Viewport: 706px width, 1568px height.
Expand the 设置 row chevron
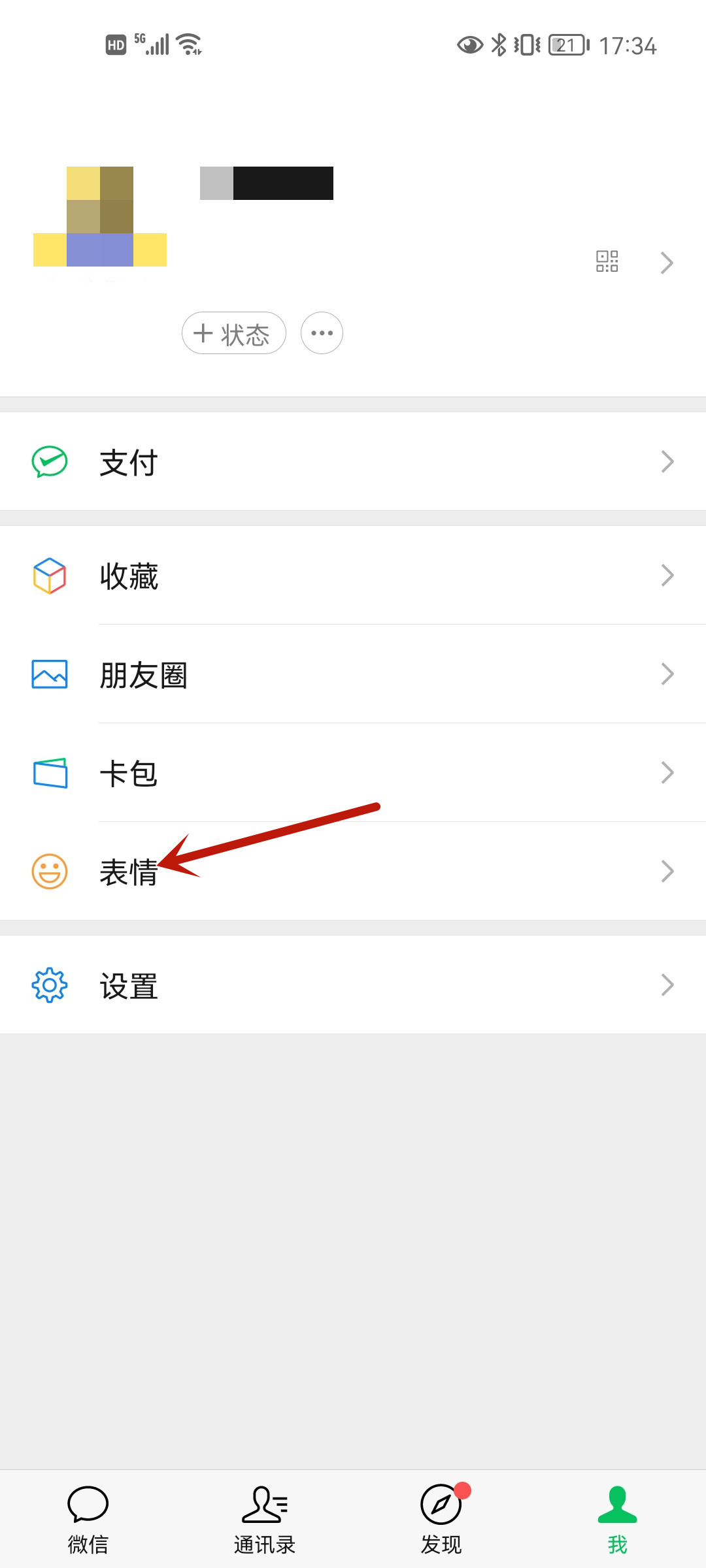667,985
